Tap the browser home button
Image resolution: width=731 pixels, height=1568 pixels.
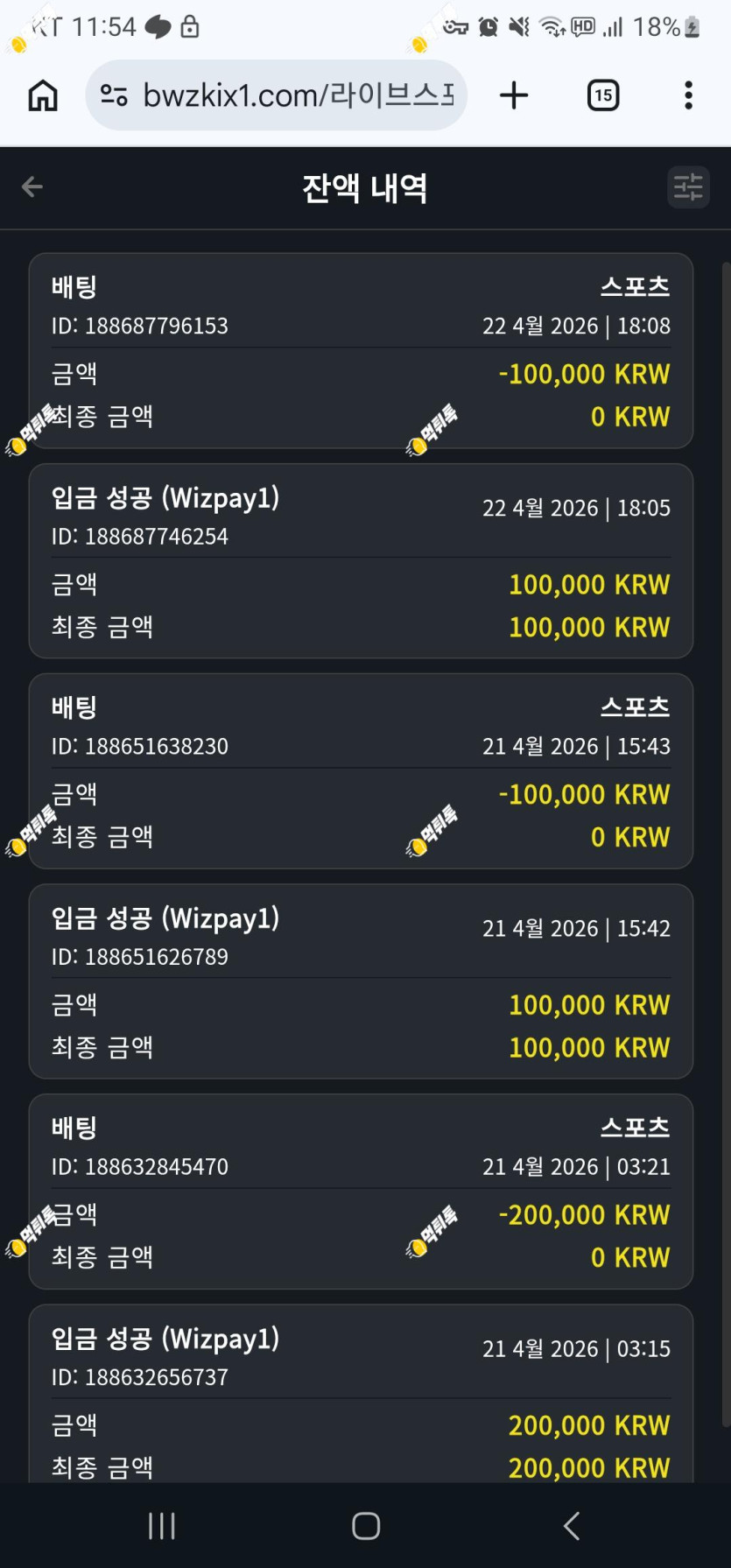coord(43,95)
